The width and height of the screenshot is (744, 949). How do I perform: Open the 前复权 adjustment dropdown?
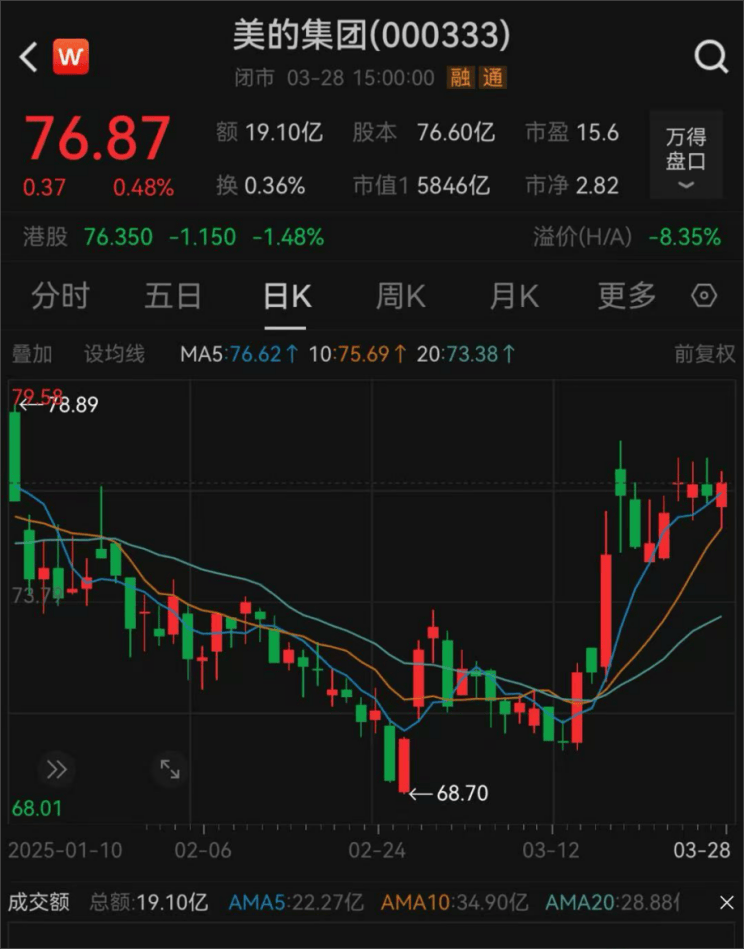point(704,353)
